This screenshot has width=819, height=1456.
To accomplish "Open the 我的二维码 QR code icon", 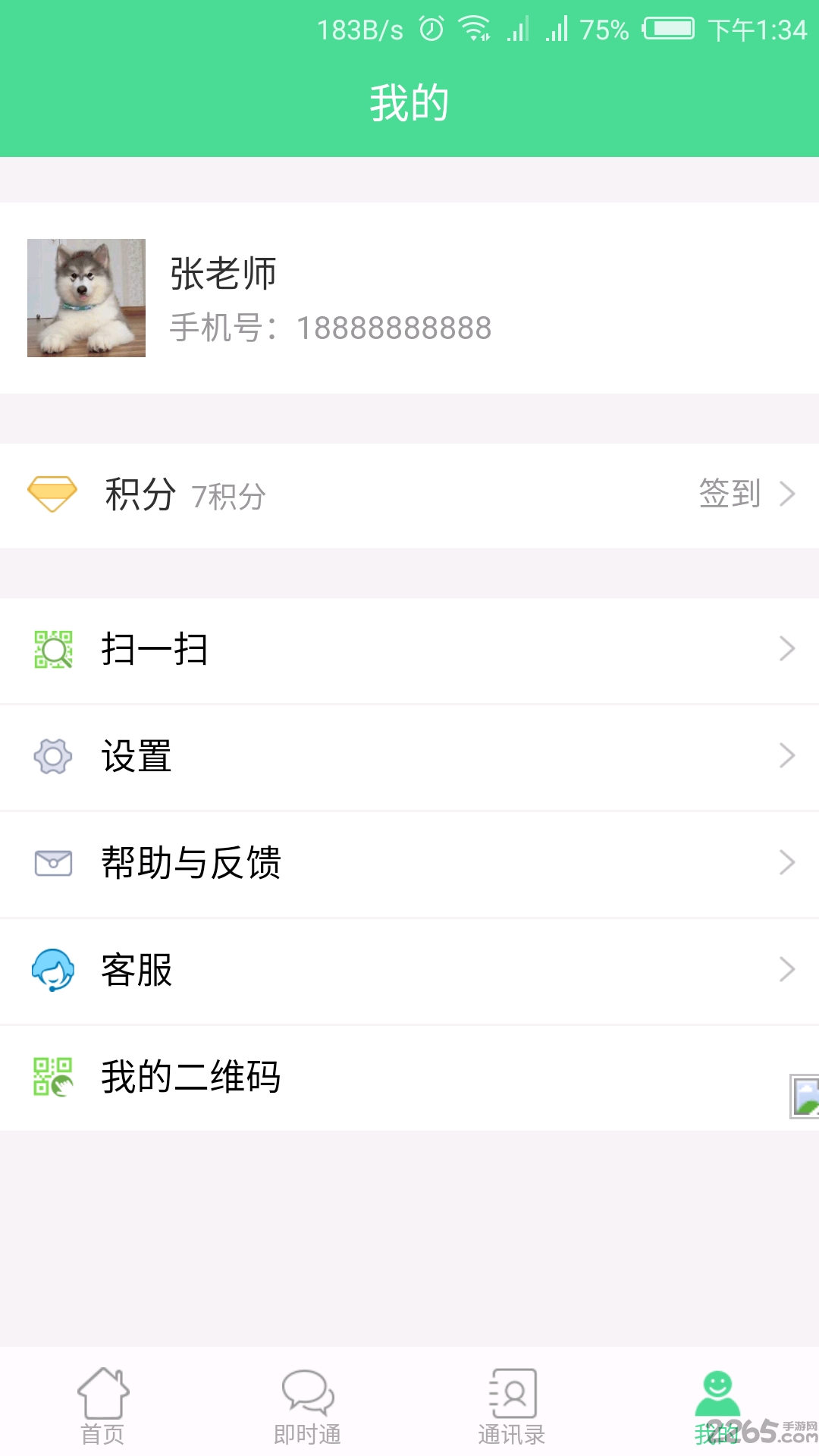I will (51, 1077).
